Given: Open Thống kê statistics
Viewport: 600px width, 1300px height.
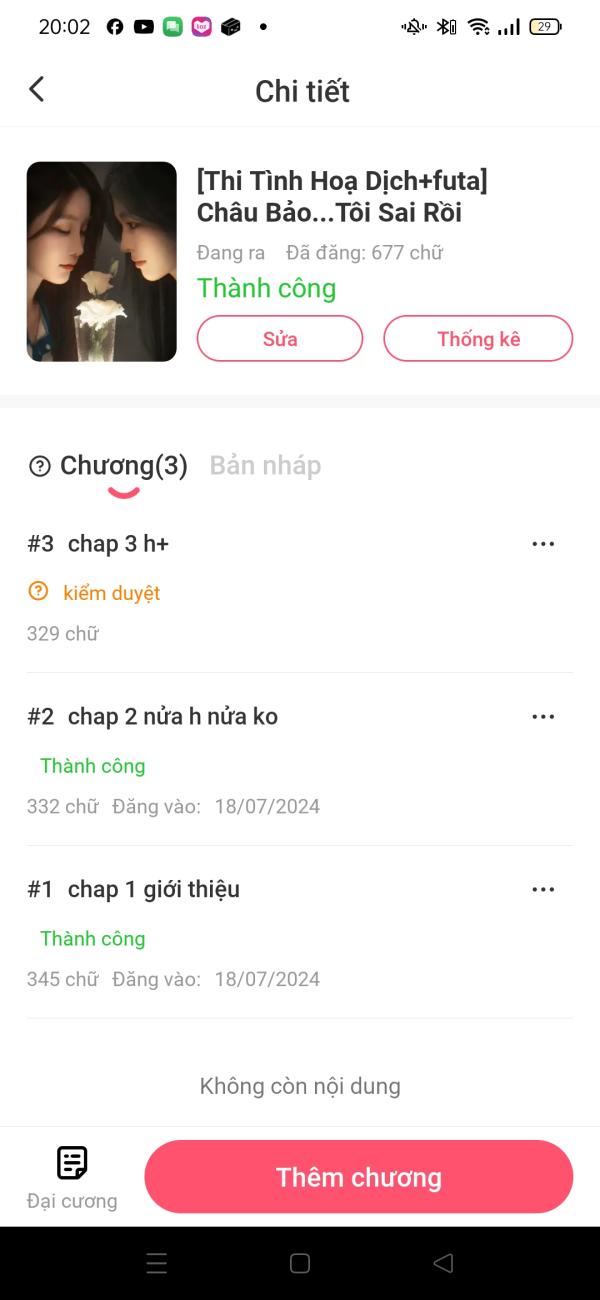Looking at the screenshot, I should (x=478, y=338).
